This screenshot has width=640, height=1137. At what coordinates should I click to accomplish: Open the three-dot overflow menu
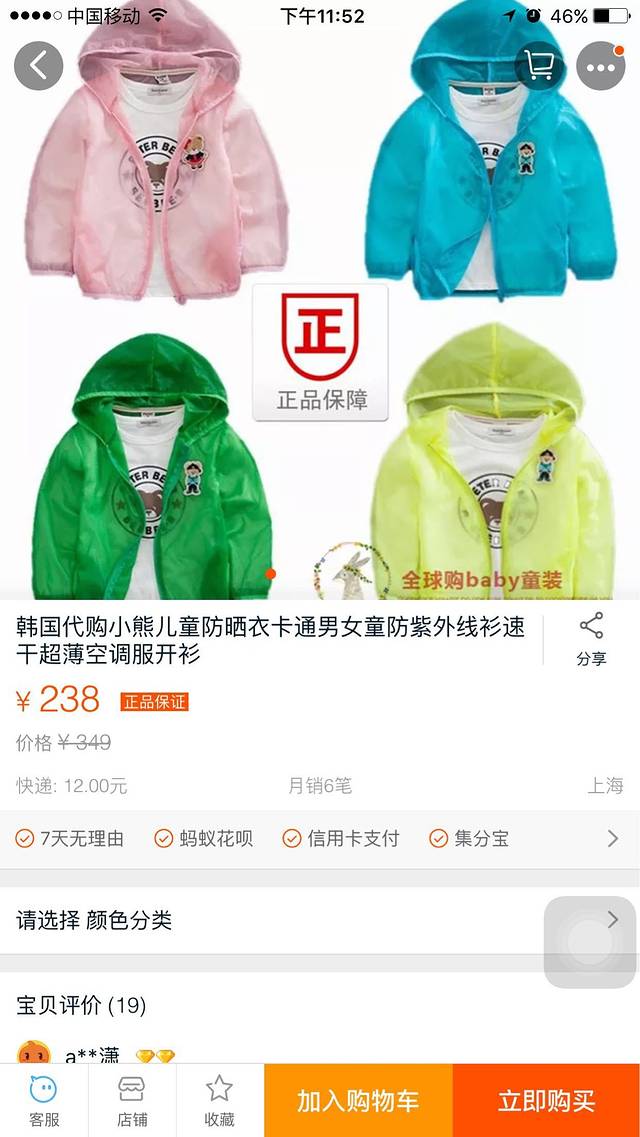click(x=601, y=66)
